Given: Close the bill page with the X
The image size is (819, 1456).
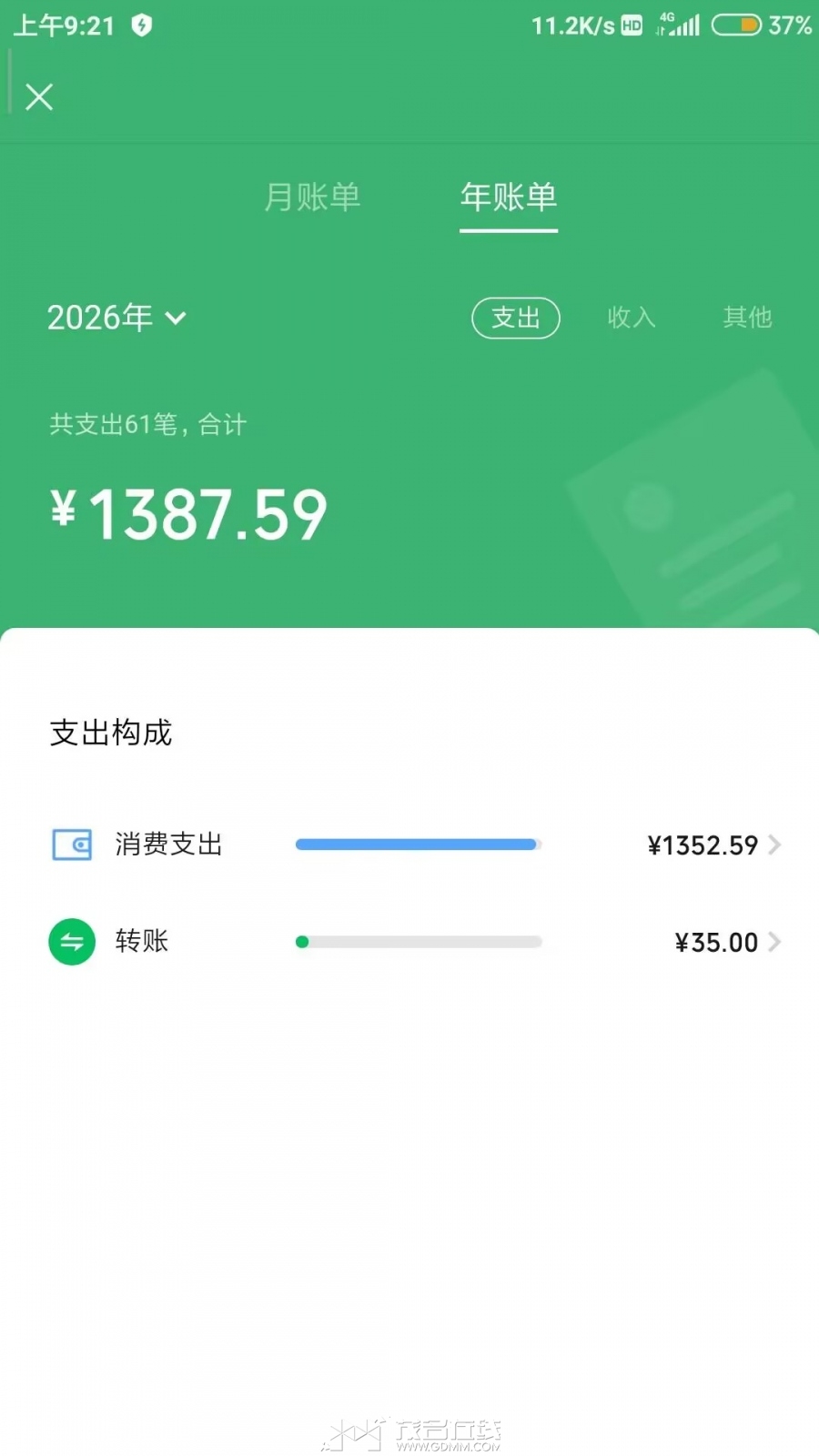Looking at the screenshot, I should click(39, 96).
